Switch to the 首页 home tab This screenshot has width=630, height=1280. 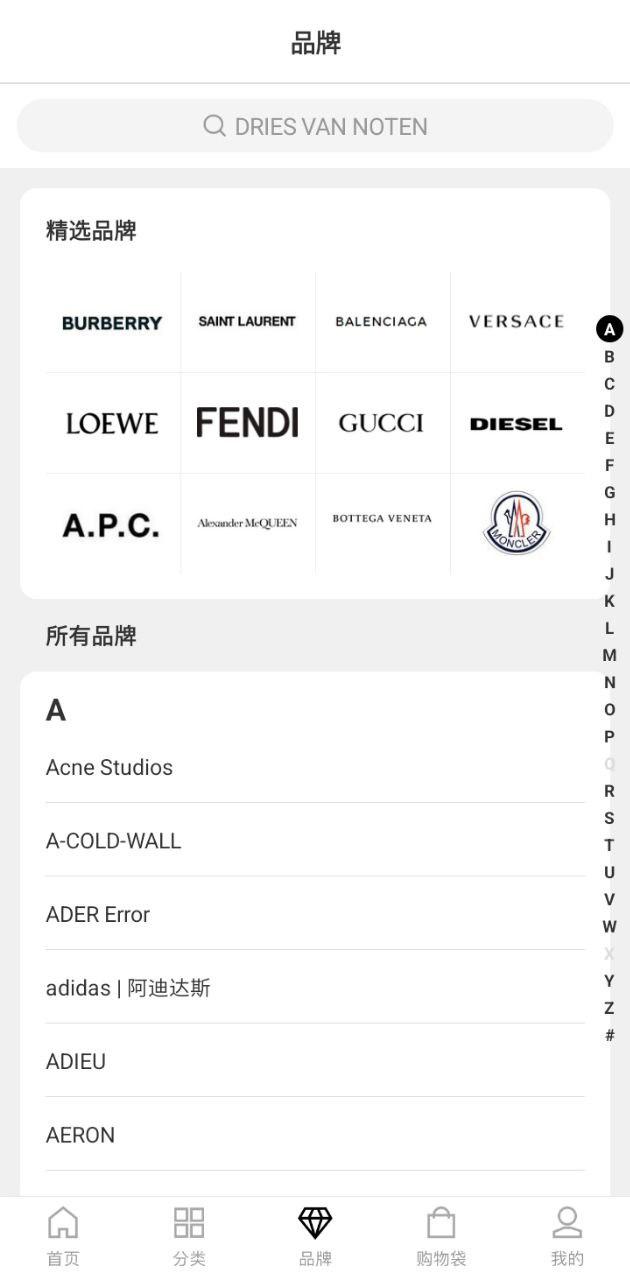[x=63, y=1236]
